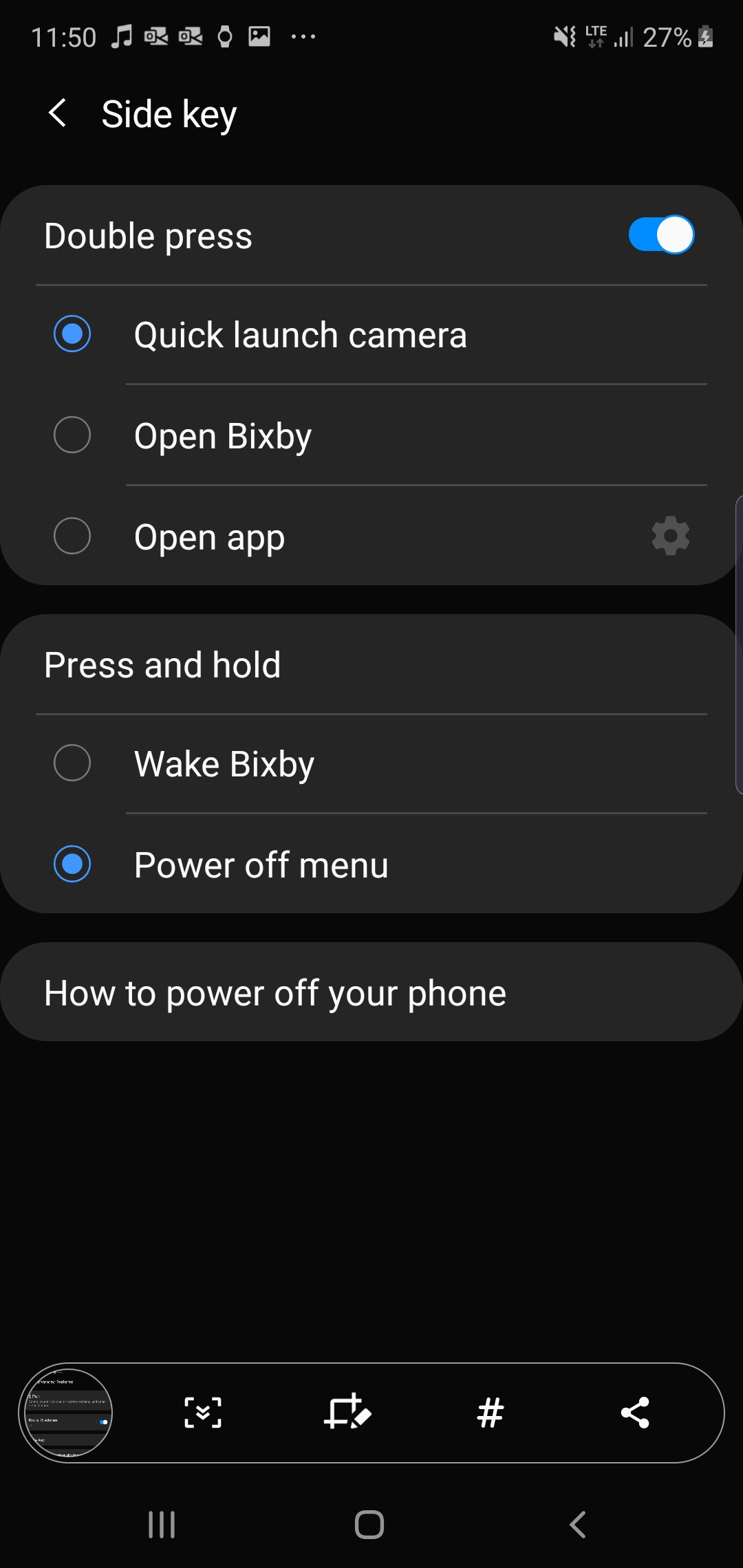Open the screenshot preview thumbnail
Viewport: 743px width, 1568px height.
pyautogui.click(x=66, y=1413)
